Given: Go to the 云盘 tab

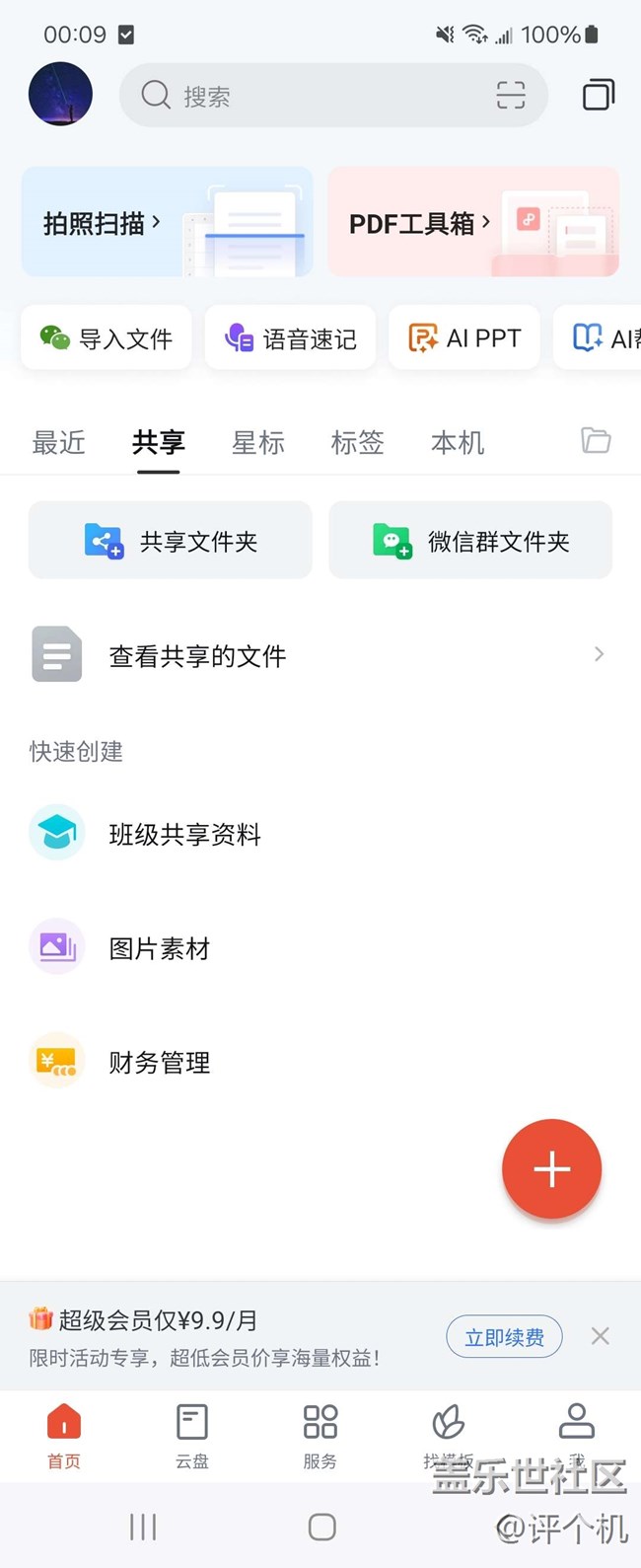Looking at the screenshot, I should click(192, 1436).
